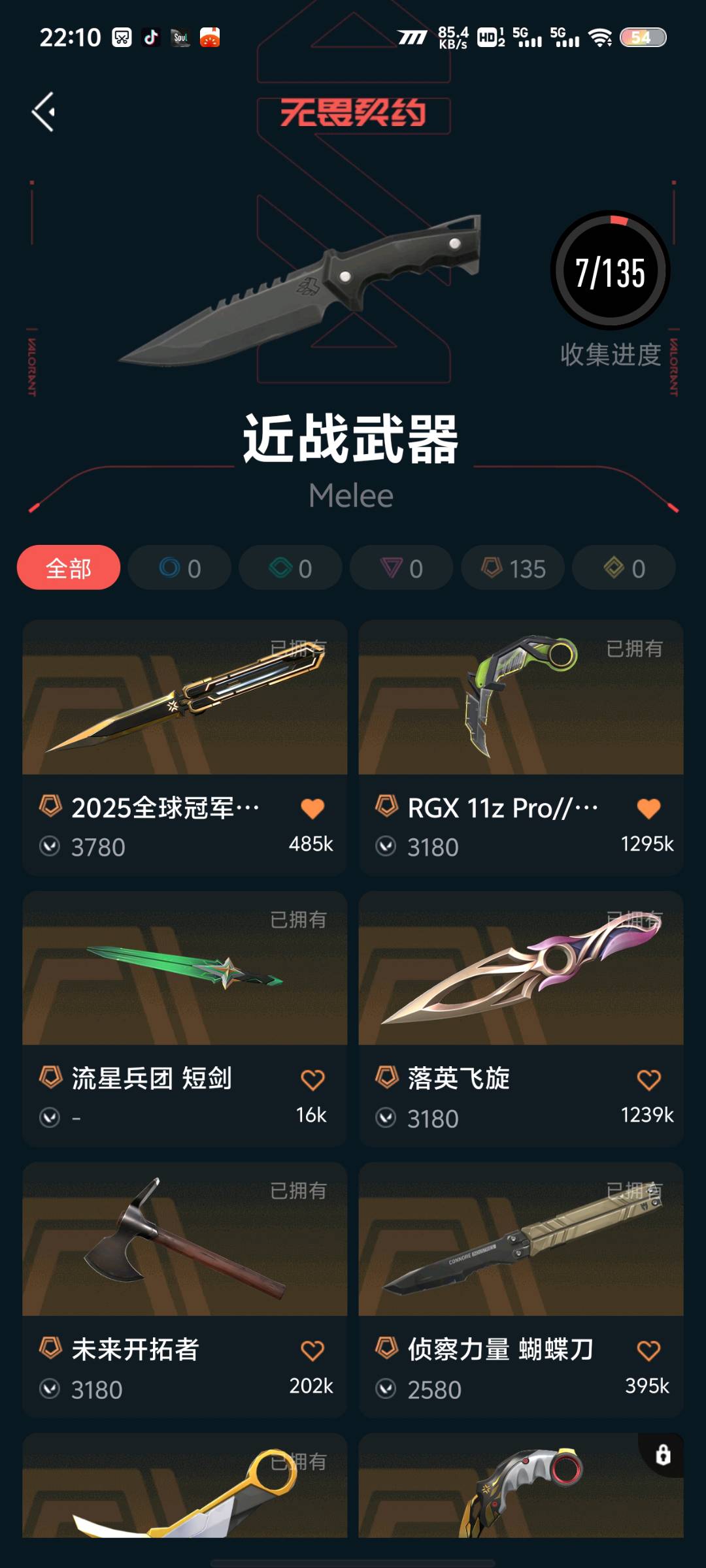Filter by the blue circle tier
The image size is (706, 1568).
tap(180, 568)
